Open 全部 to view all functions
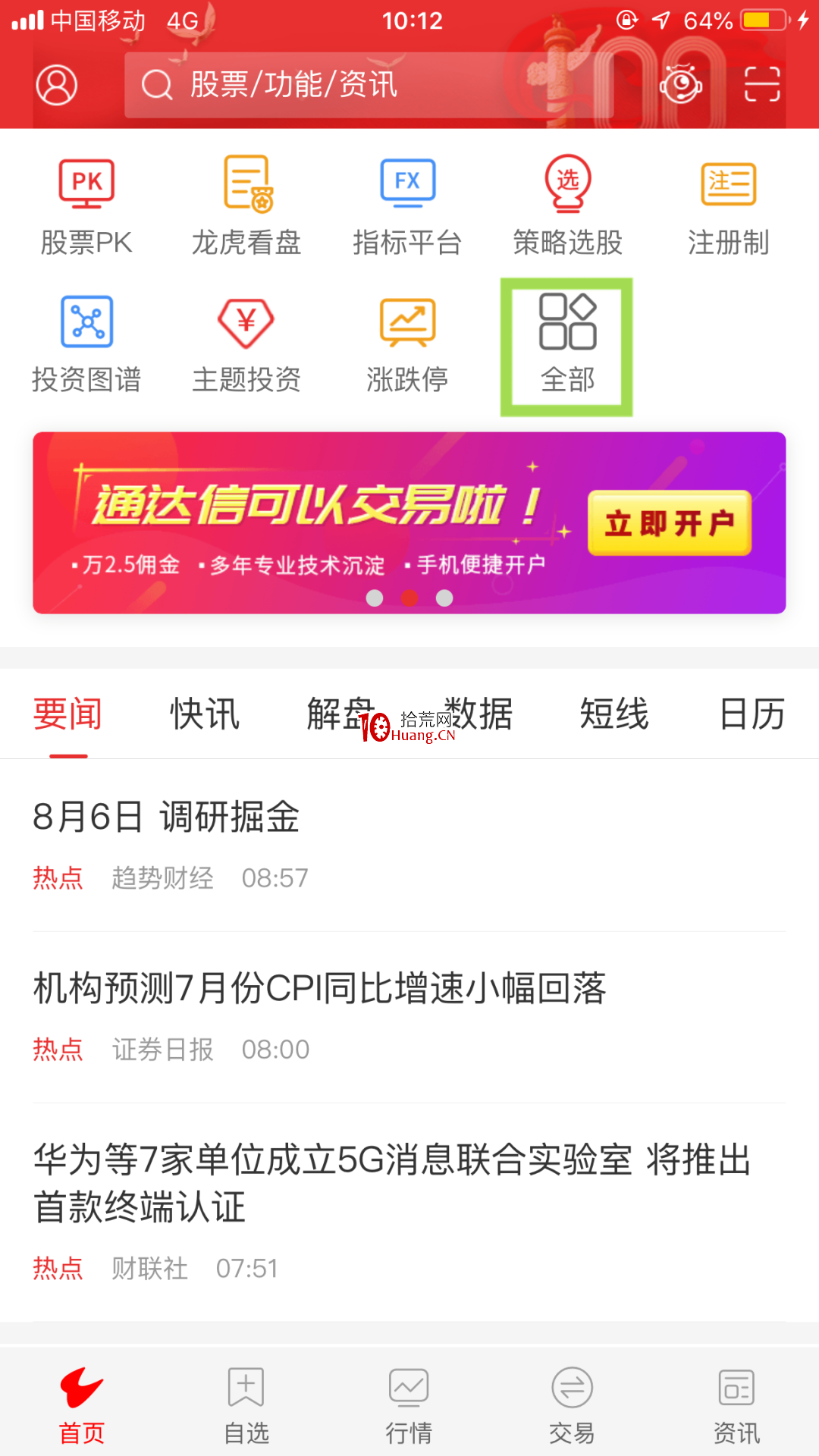 tap(567, 345)
